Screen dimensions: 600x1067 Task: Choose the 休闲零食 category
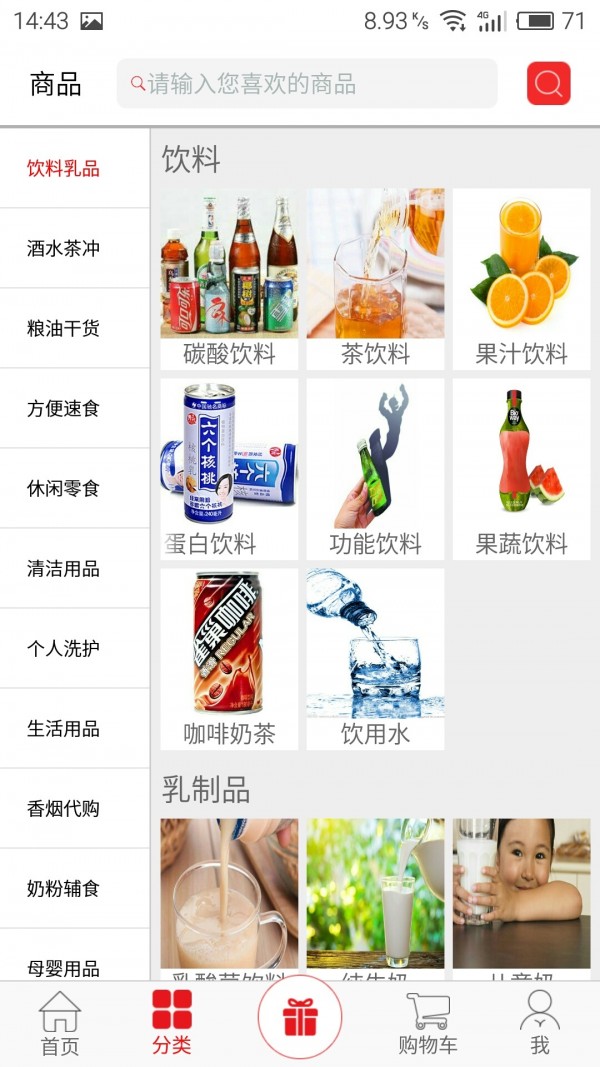pyautogui.click(x=64, y=489)
